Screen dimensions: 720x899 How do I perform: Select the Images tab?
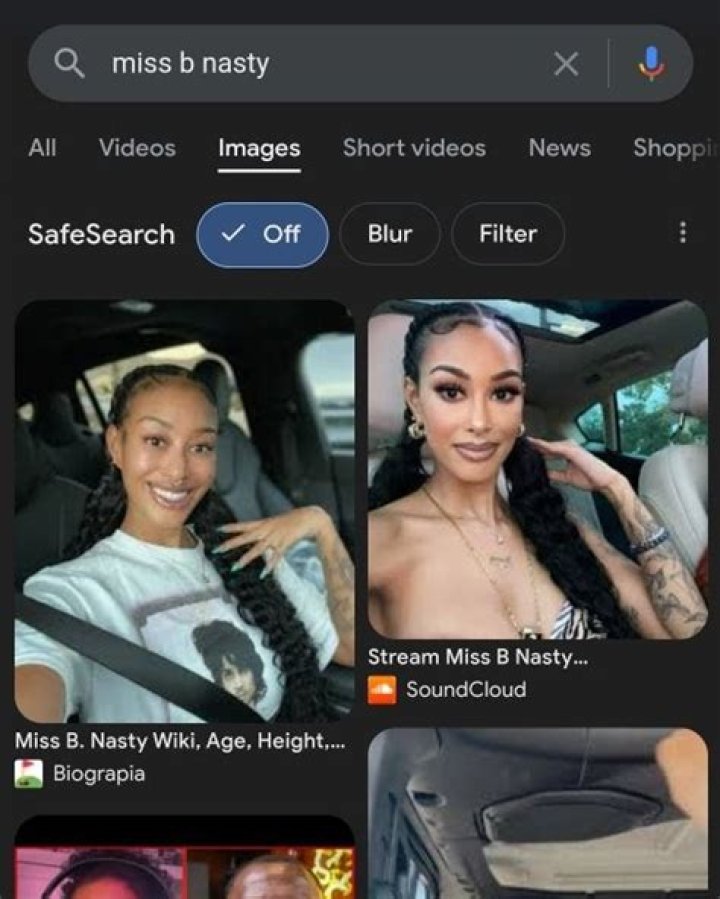[259, 149]
